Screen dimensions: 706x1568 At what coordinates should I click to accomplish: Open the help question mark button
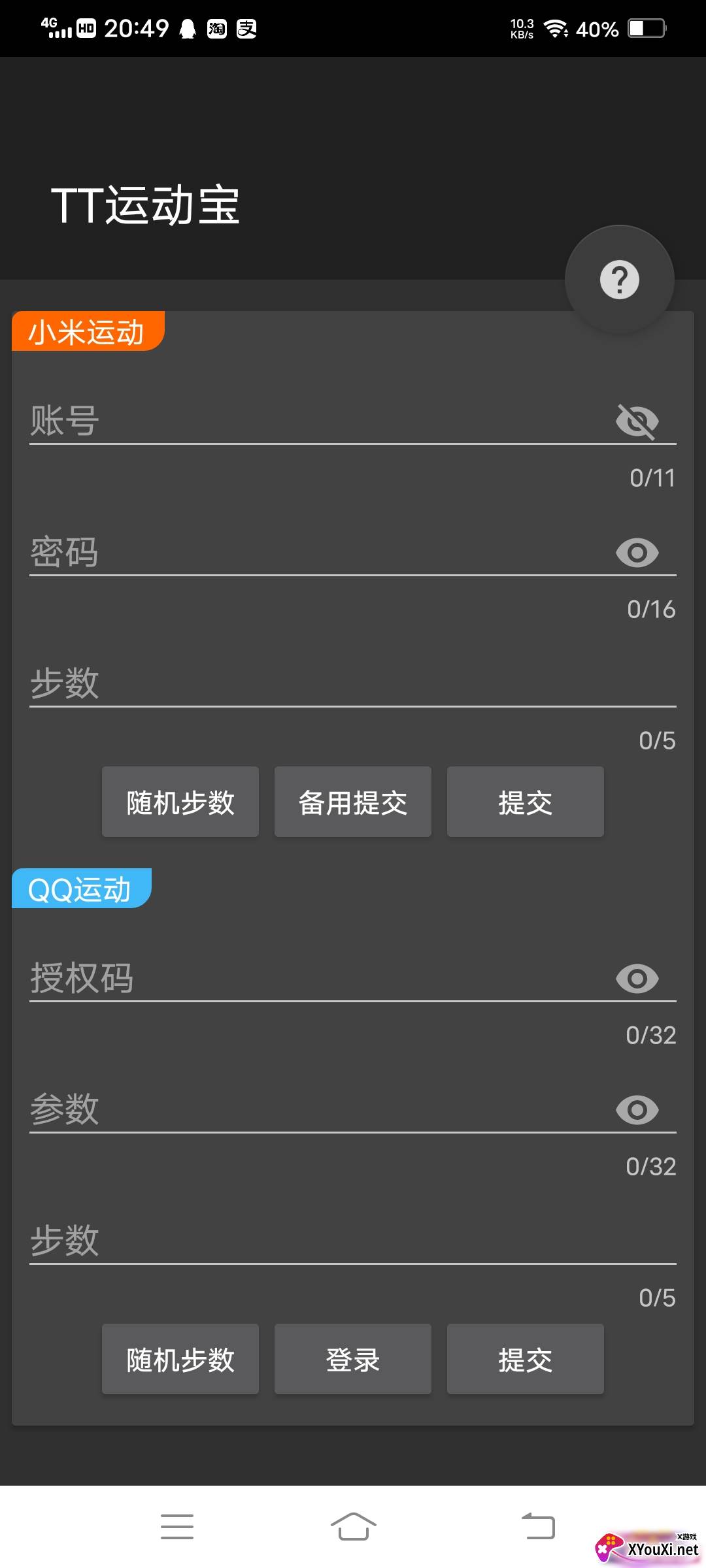click(x=619, y=280)
